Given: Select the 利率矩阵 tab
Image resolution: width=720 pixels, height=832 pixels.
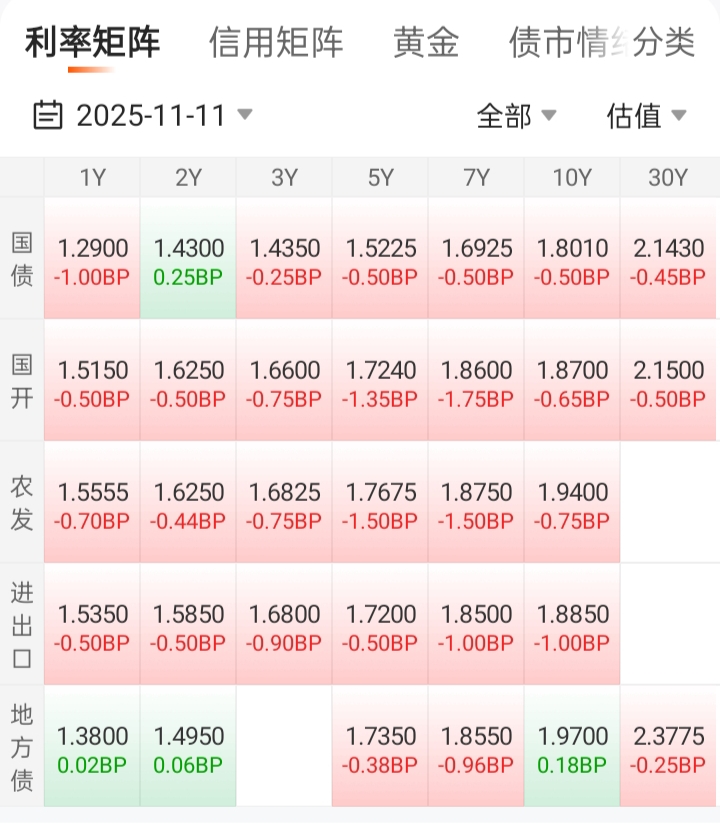Looking at the screenshot, I should click(x=92, y=43).
